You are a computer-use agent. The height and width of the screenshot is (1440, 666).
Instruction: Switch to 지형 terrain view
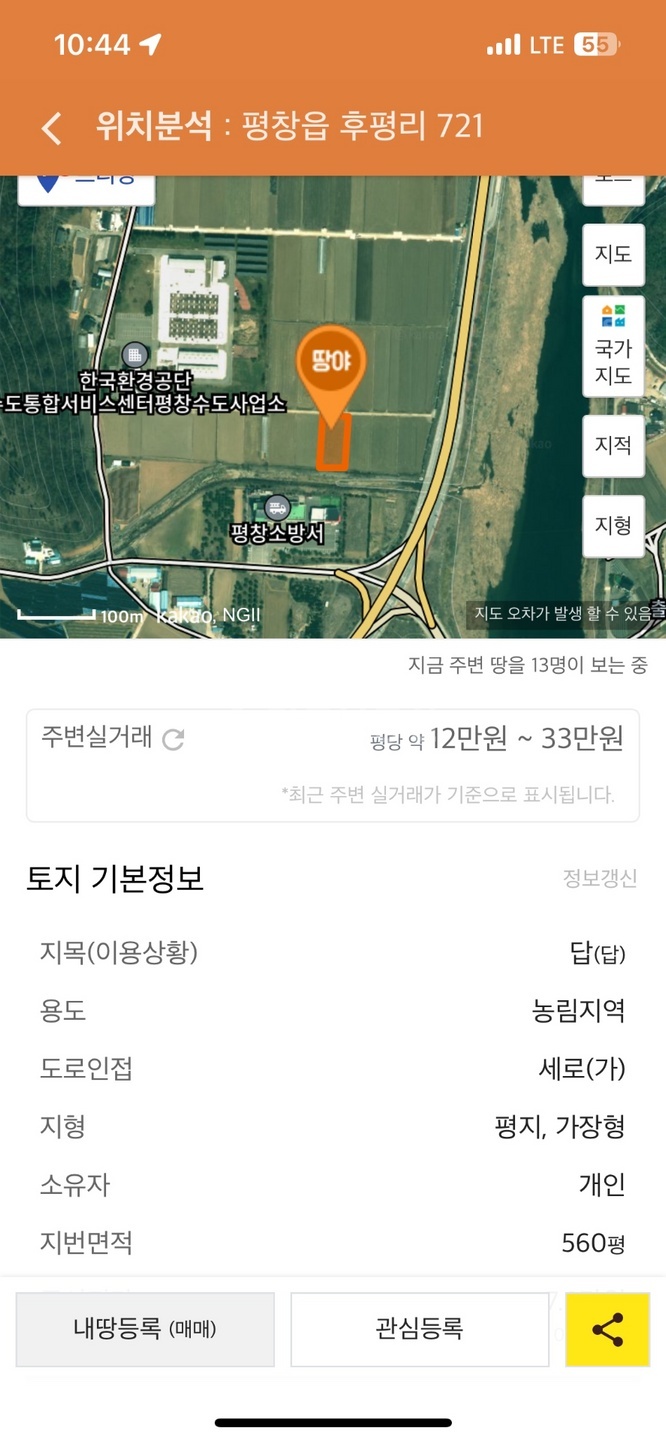coord(613,525)
